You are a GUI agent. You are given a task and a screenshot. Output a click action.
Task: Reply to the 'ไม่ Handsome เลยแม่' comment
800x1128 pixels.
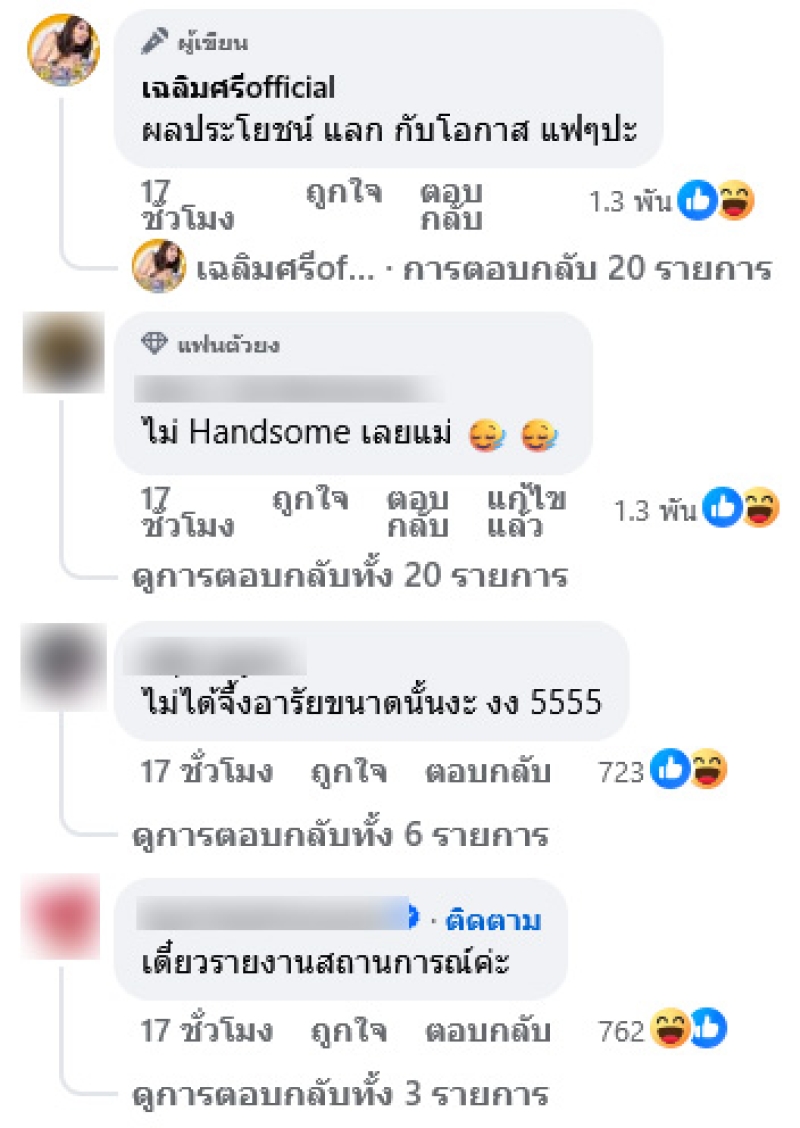[x=417, y=512]
